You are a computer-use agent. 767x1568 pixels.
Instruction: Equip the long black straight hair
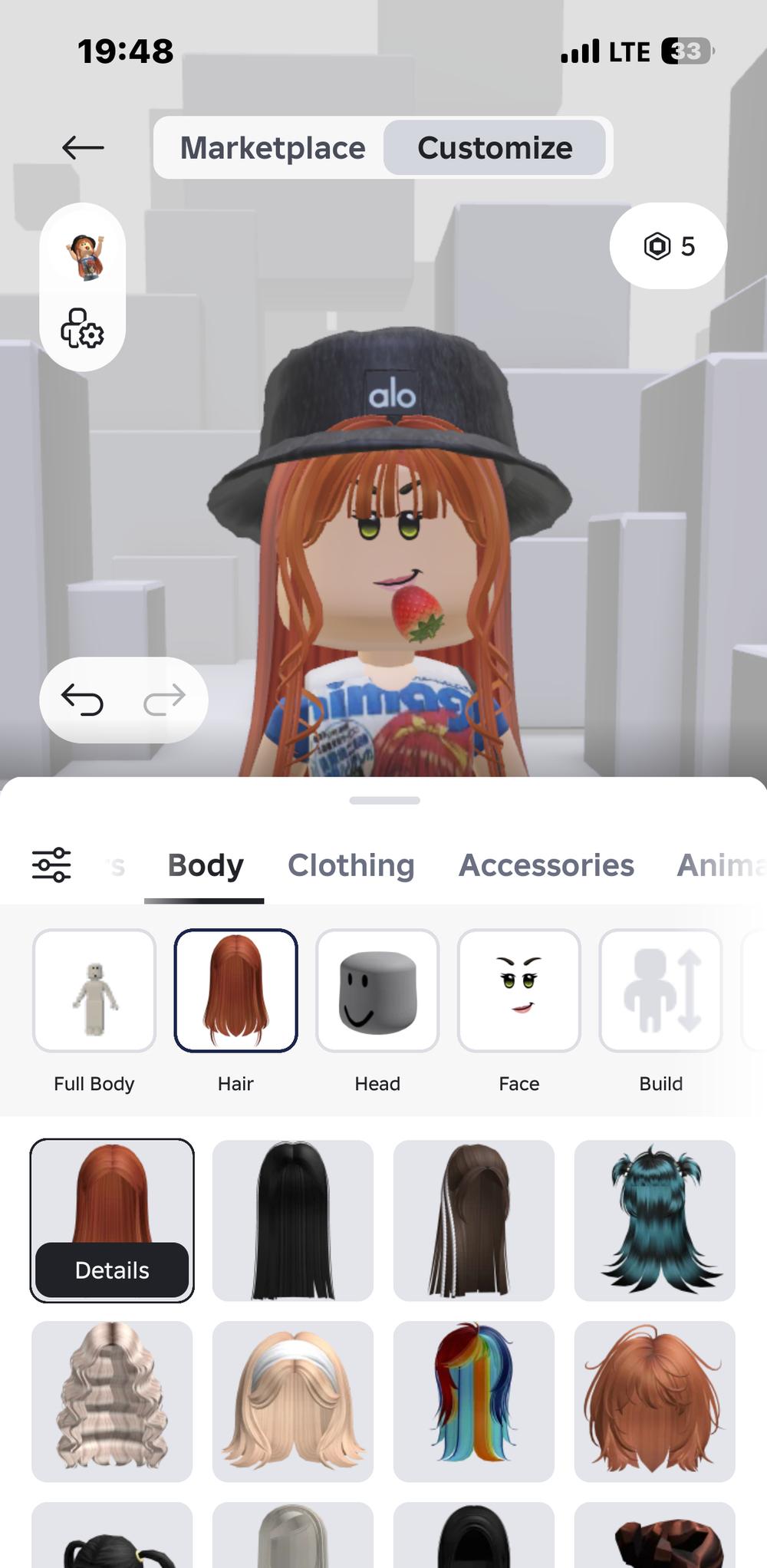coord(293,1220)
